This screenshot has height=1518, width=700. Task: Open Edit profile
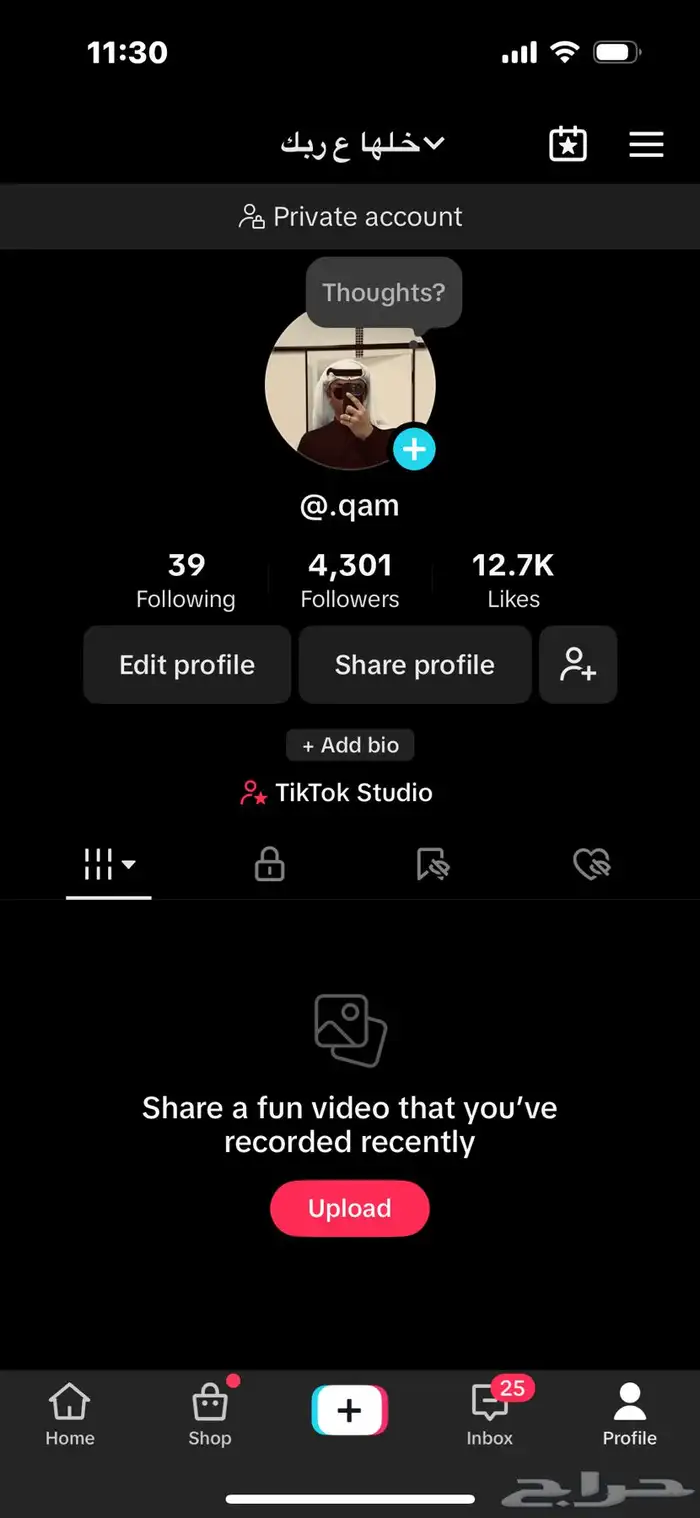pyautogui.click(x=187, y=665)
